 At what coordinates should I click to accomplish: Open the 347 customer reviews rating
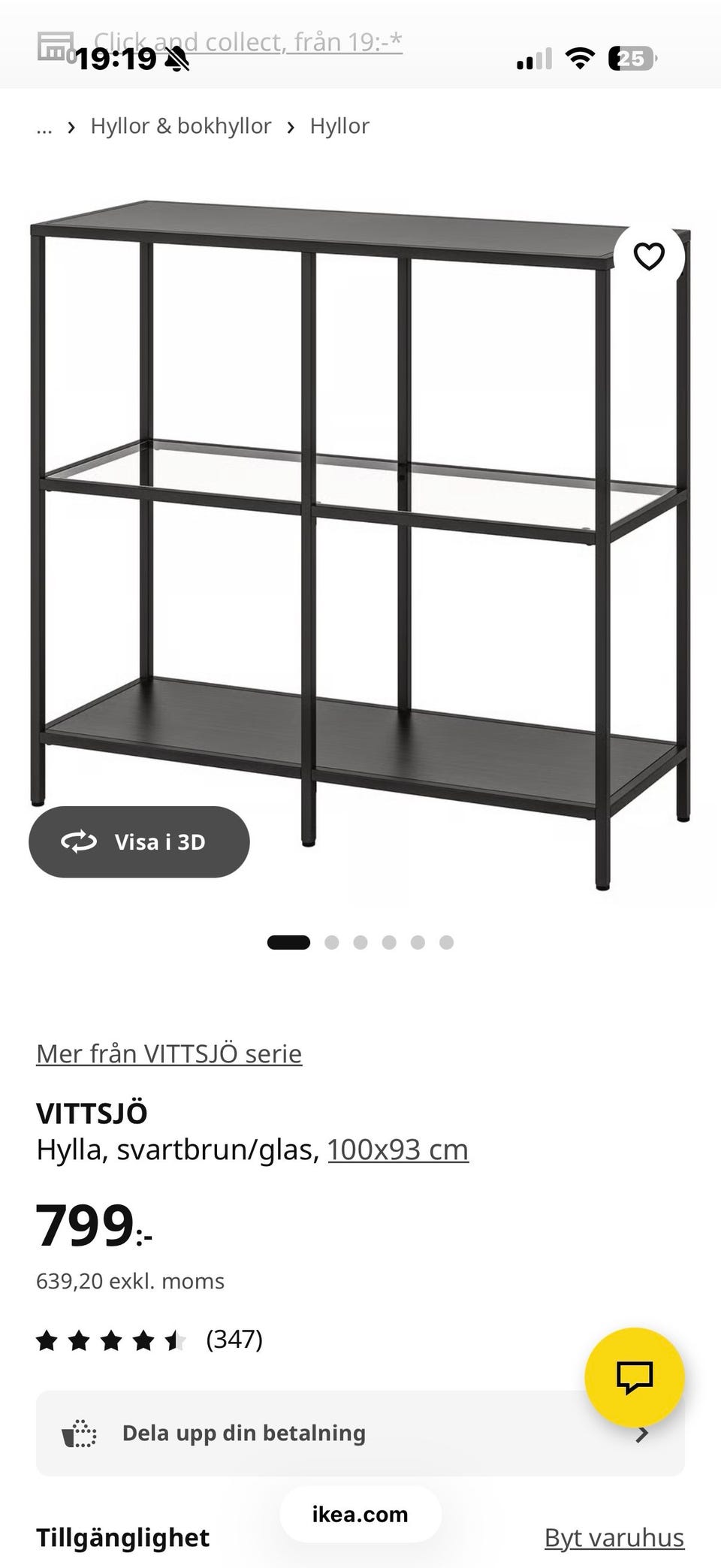click(x=149, y=1339)
